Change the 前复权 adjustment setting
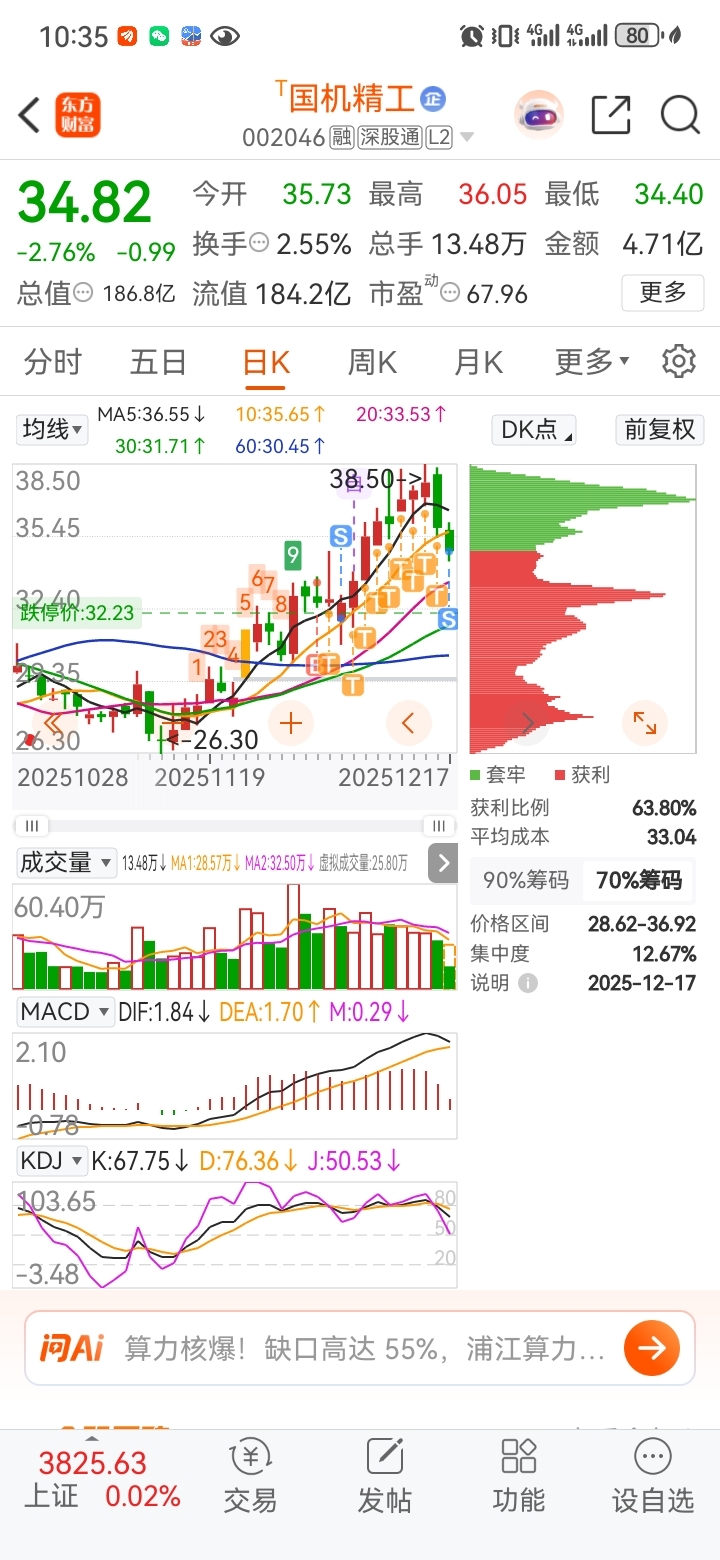 point(659,430)
